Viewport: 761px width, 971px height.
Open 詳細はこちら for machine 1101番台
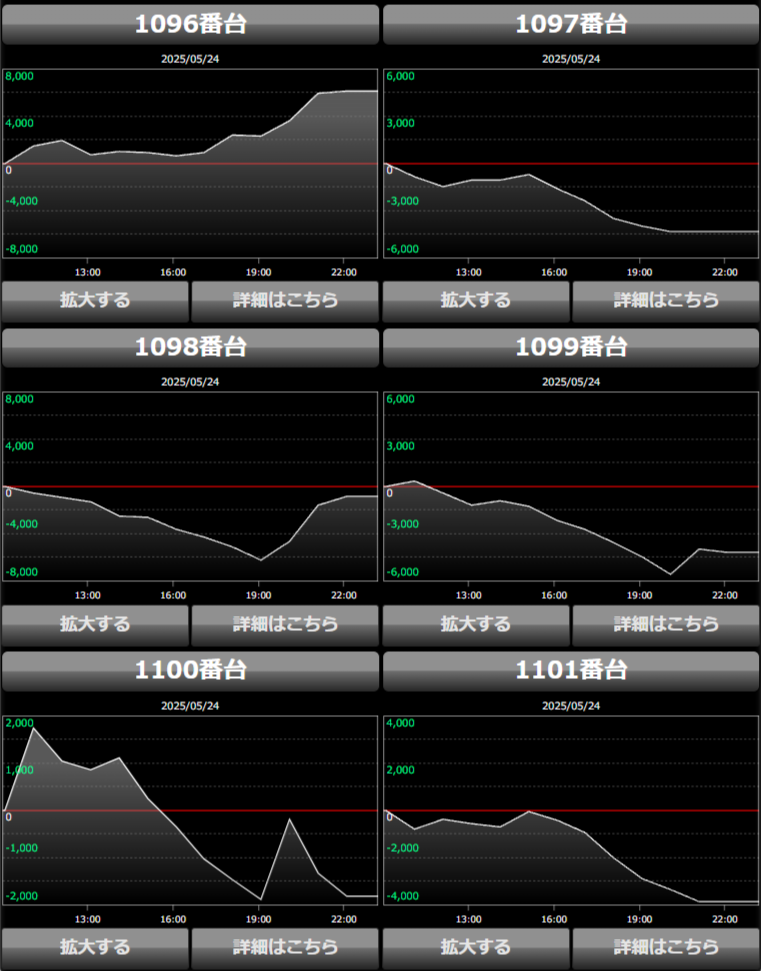pyautogui.click(x=666, y=947)
